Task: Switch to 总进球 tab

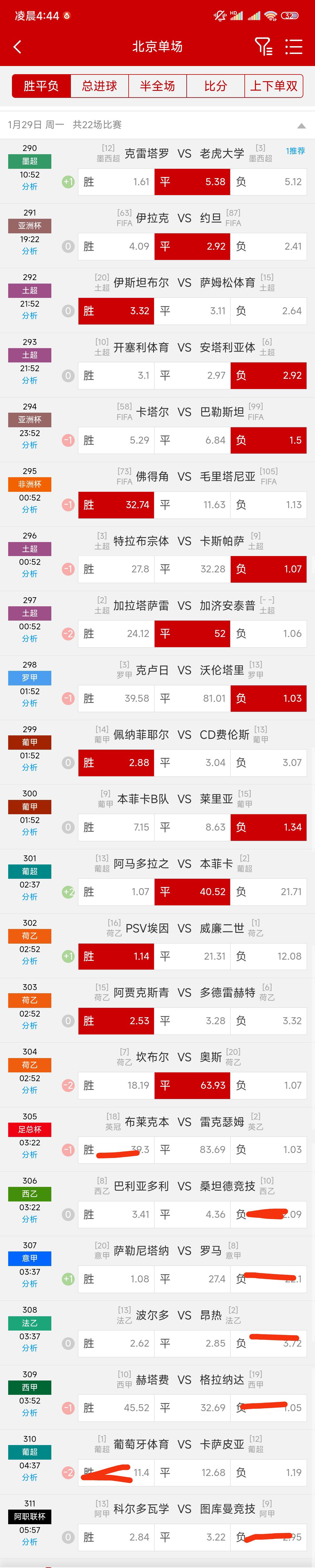Action: 100,86
